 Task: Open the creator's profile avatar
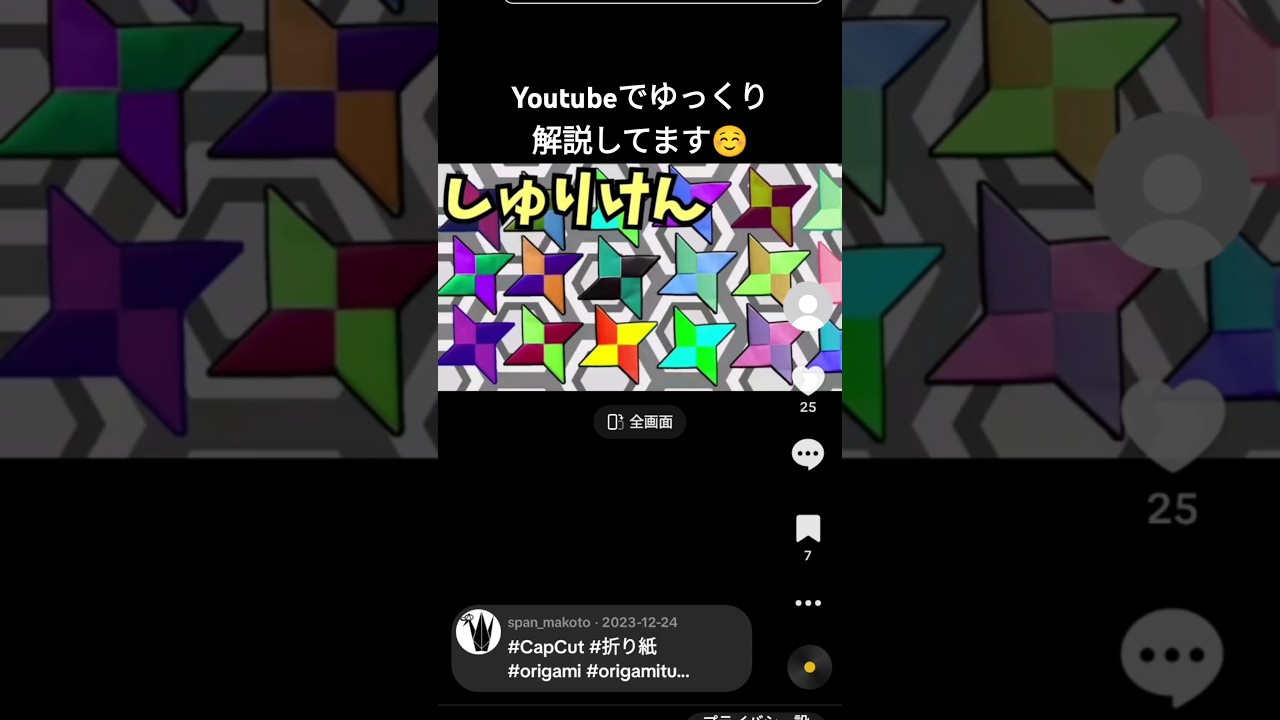807,306
